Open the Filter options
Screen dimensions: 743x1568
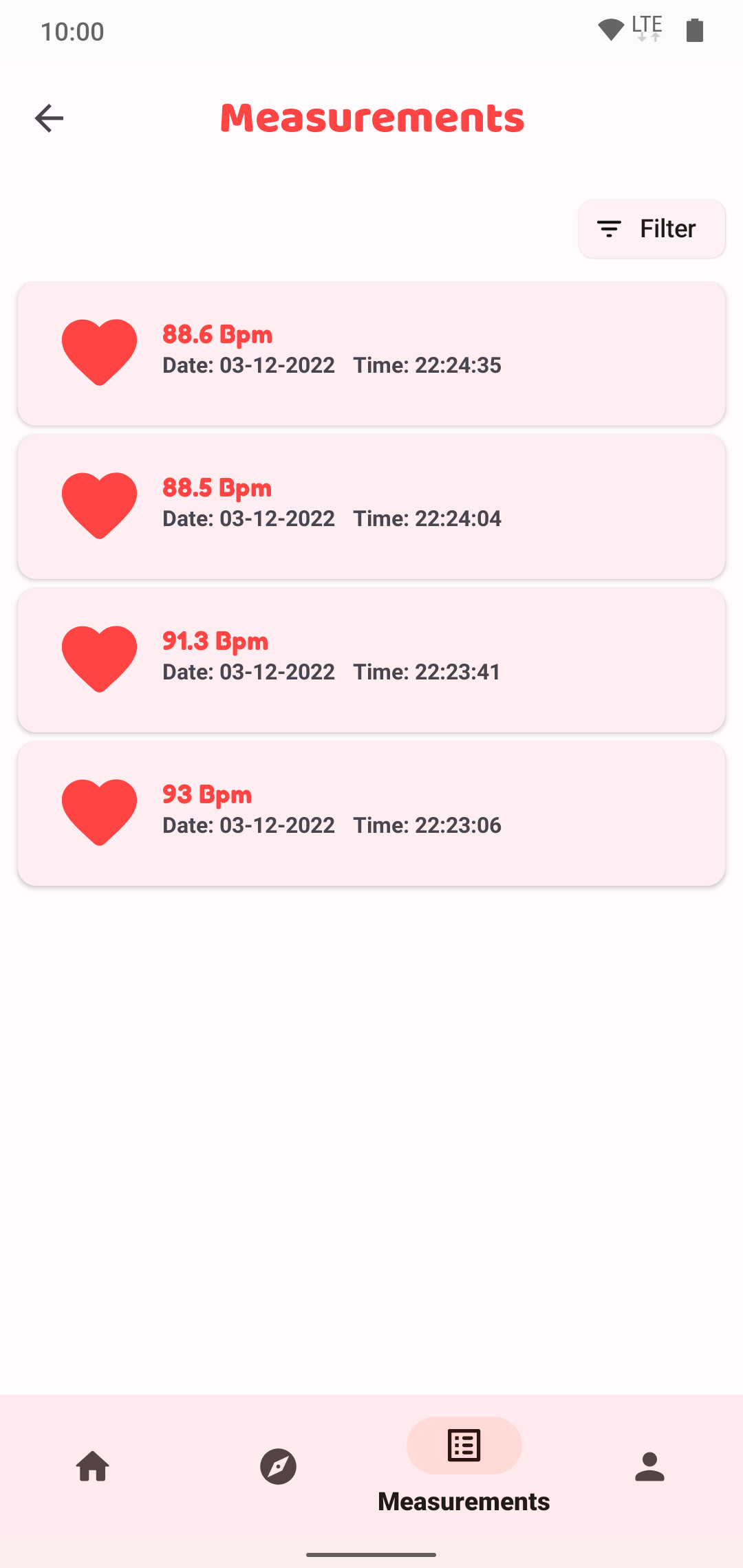pyautogui.click(x=651, y=229)
